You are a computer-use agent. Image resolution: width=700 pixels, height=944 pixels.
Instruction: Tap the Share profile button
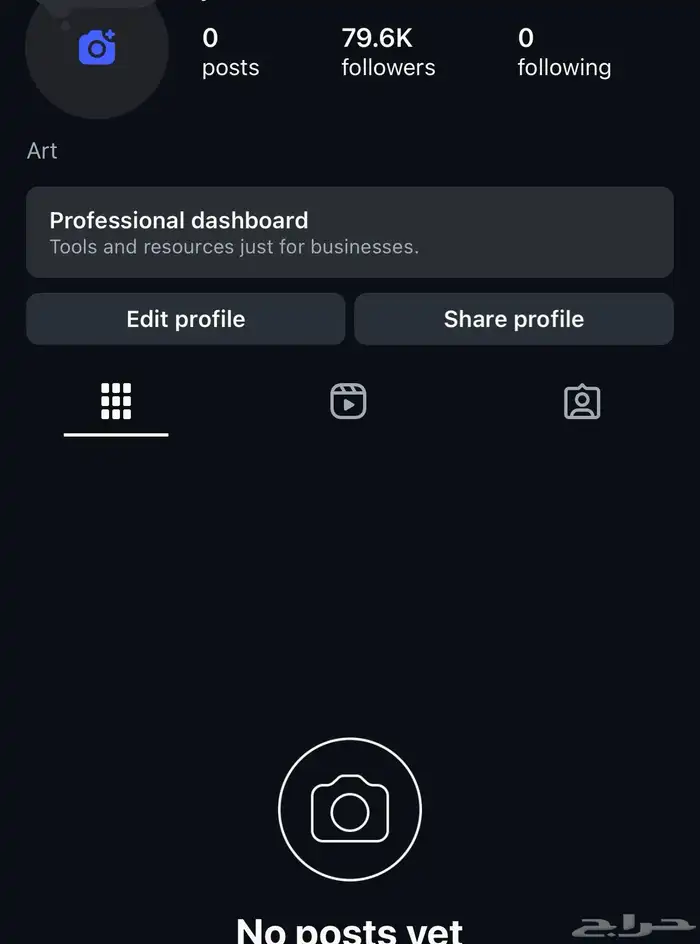513,319
